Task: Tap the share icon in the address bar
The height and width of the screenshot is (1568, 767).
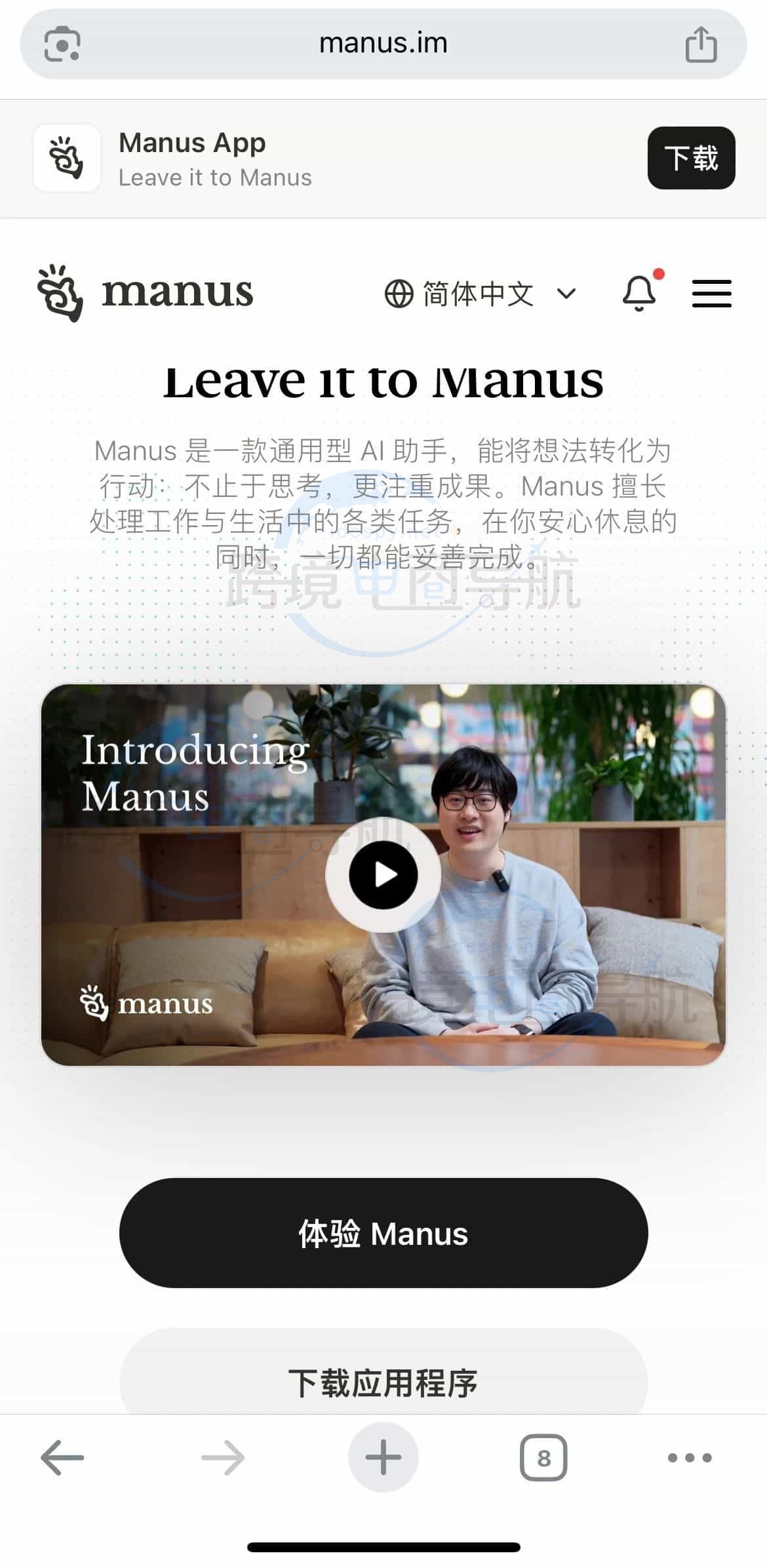Action: (x=700, y=43)
